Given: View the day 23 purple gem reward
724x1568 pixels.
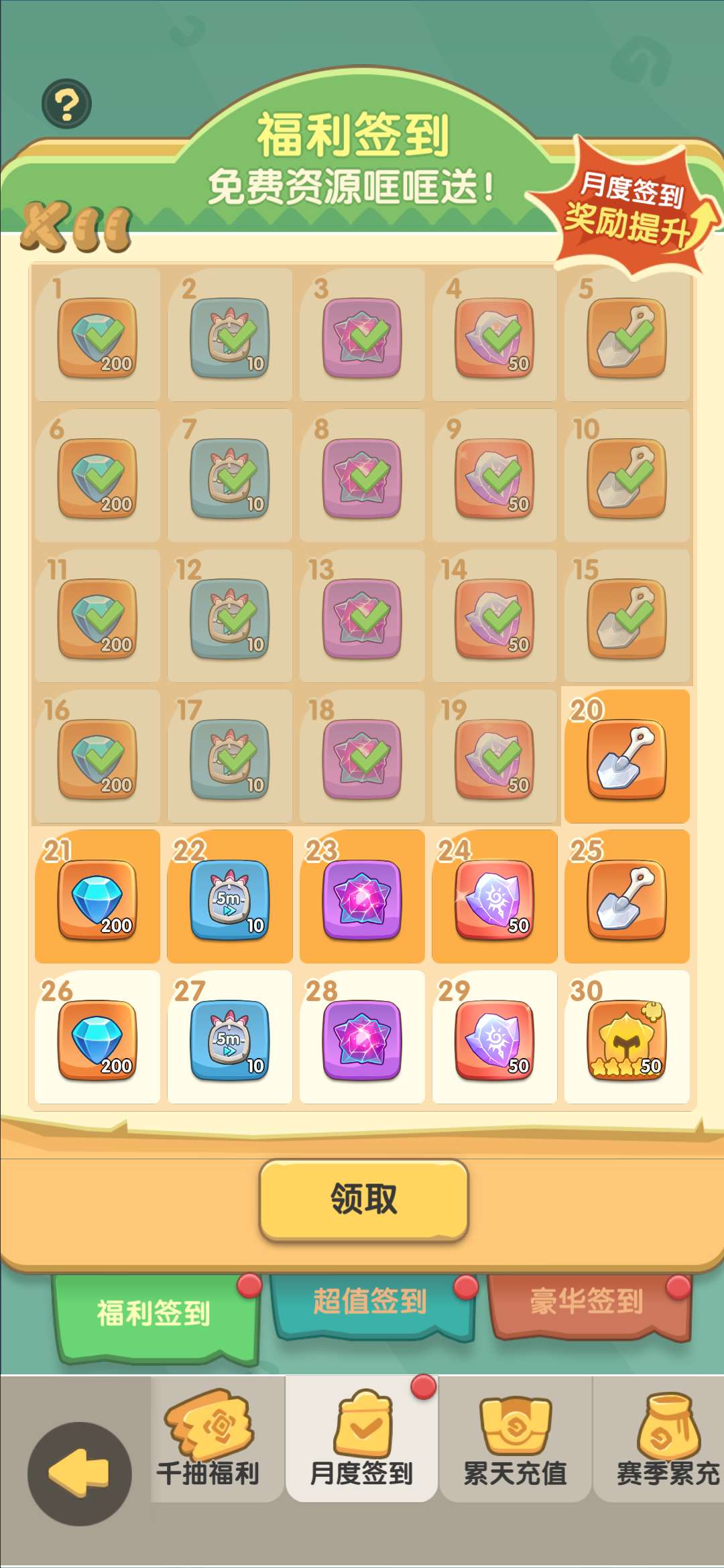Looking at the screenshot, I should pos(362,899).
